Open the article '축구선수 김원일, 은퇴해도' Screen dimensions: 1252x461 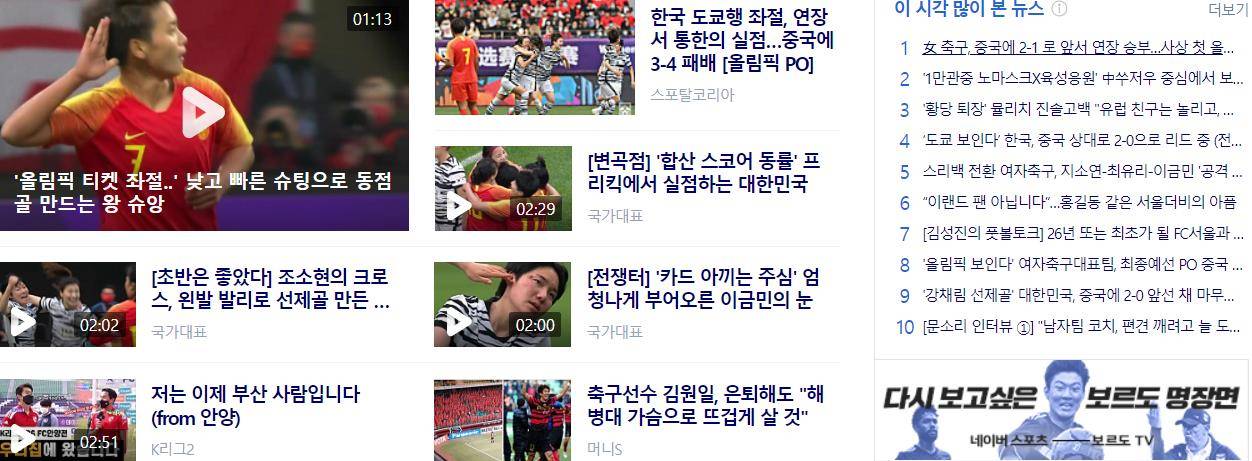[707, 405]
